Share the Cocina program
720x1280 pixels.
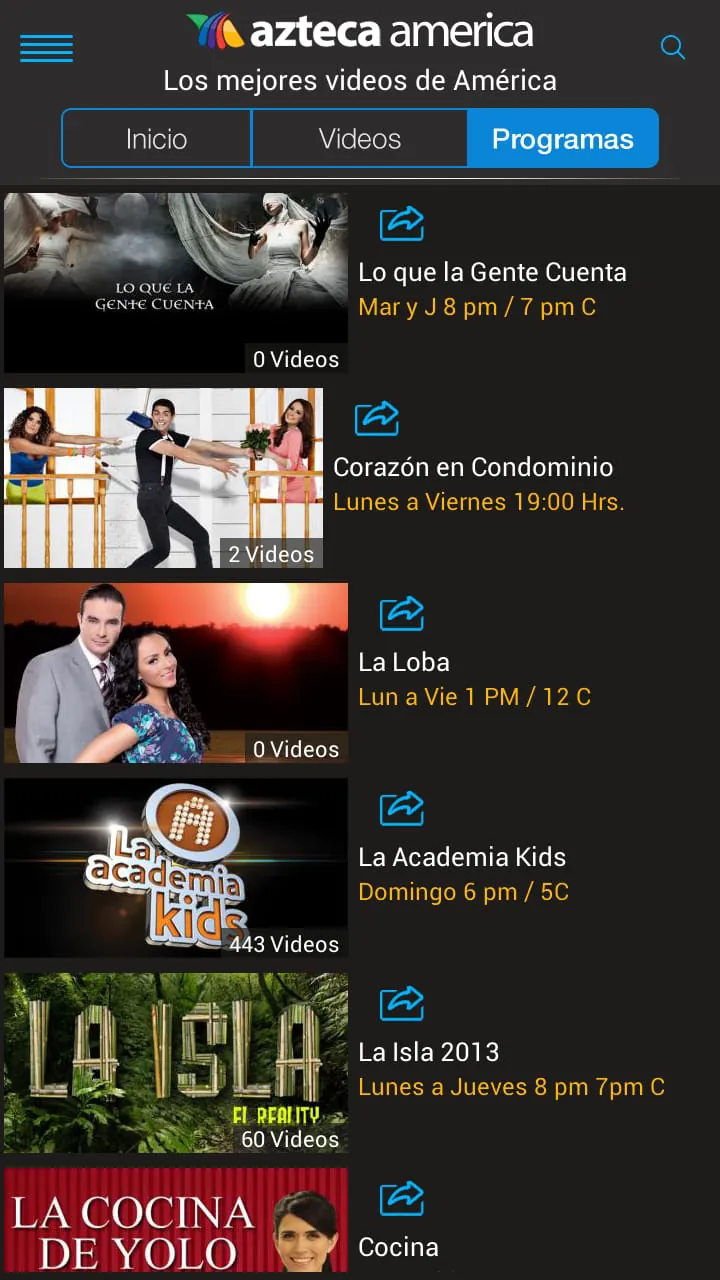pos(401,1198)
